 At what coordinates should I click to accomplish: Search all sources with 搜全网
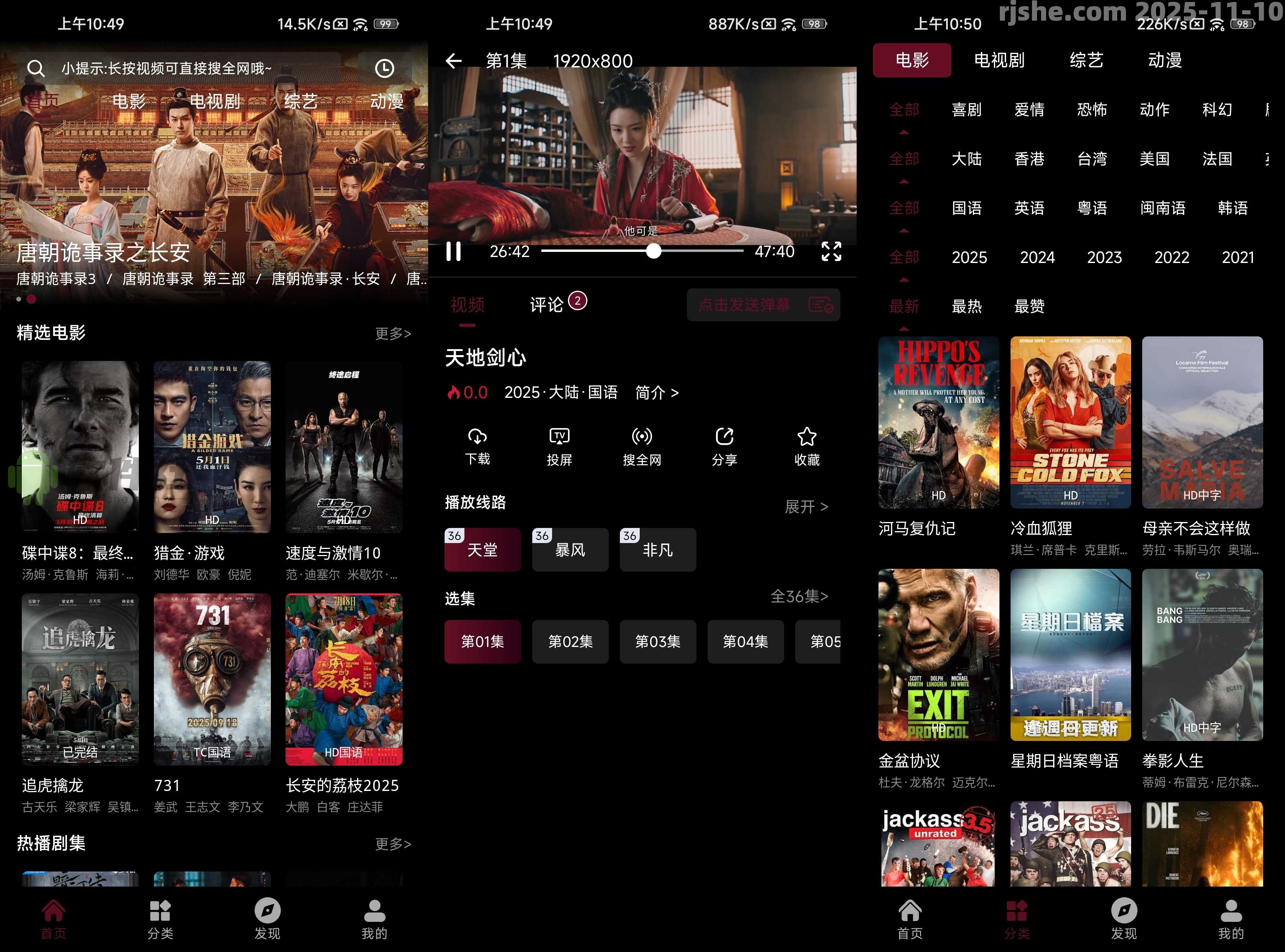[641, 446]
